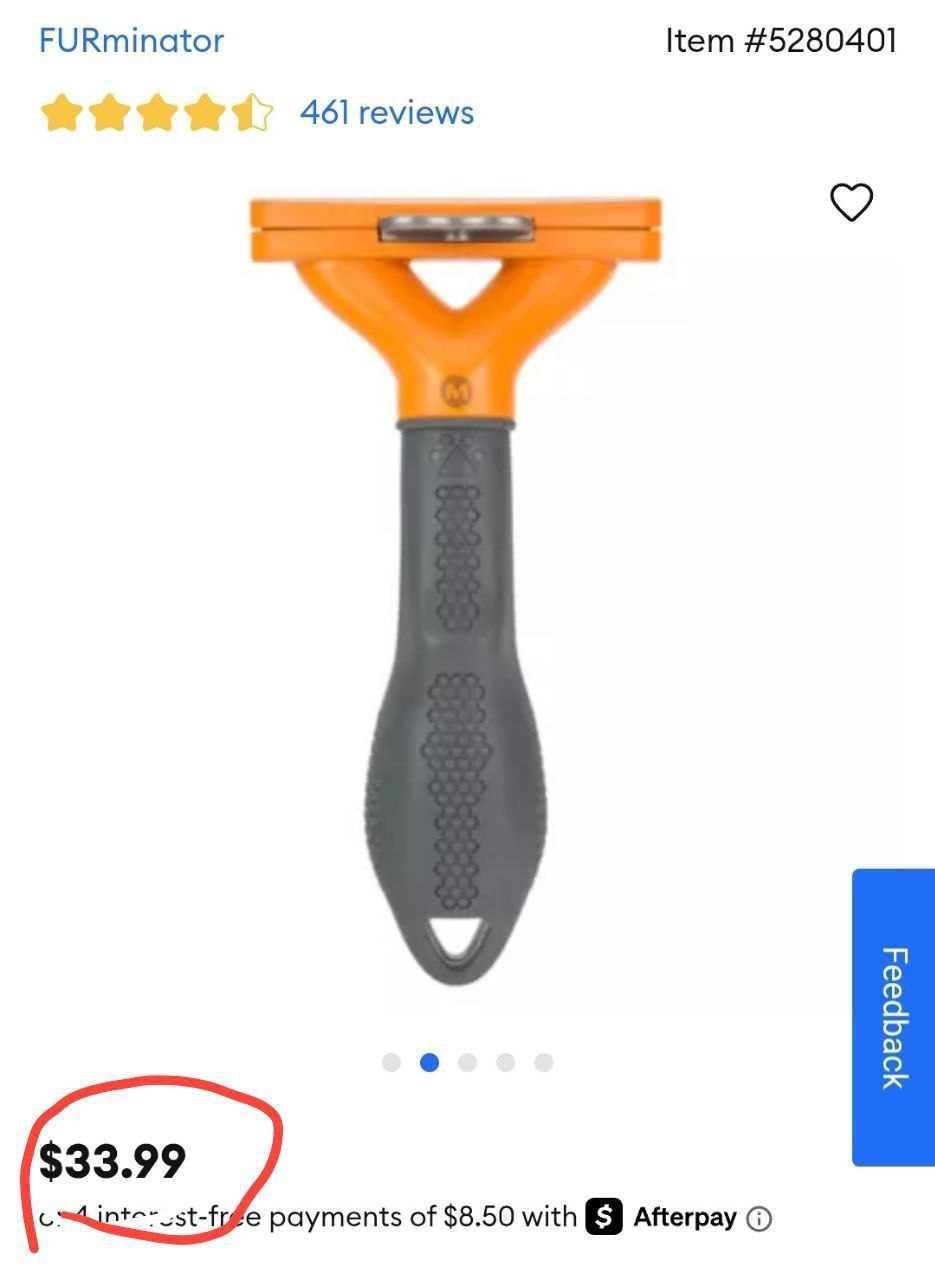Image resolution: width=935 pixels, height=1280 pixels.
Task: Open Afterpay info icon
Action: (759, 1219)
